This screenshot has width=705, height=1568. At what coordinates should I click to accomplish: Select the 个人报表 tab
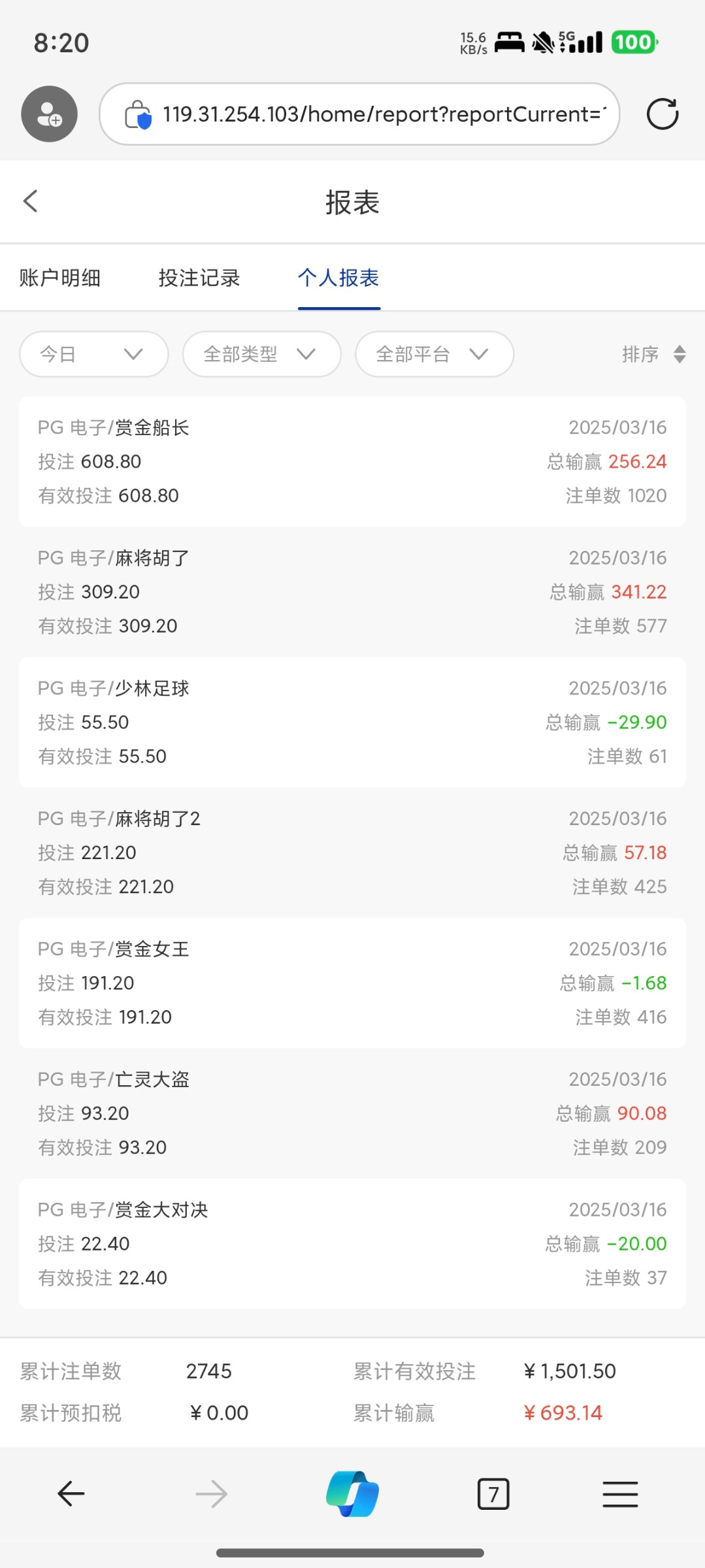pyautogui.click(x=338, y=278)
